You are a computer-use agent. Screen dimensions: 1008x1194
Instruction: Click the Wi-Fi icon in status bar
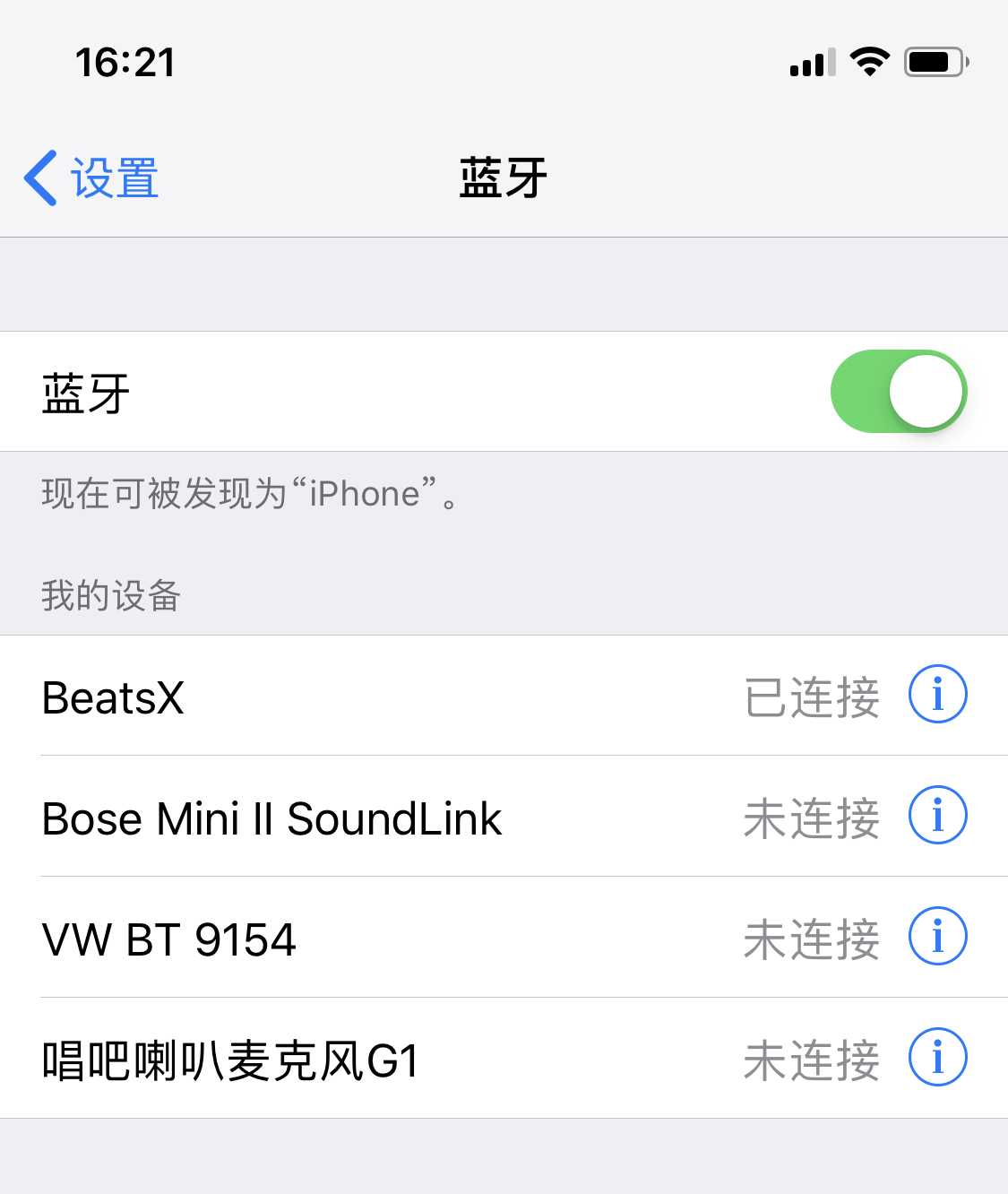[866, 61]
